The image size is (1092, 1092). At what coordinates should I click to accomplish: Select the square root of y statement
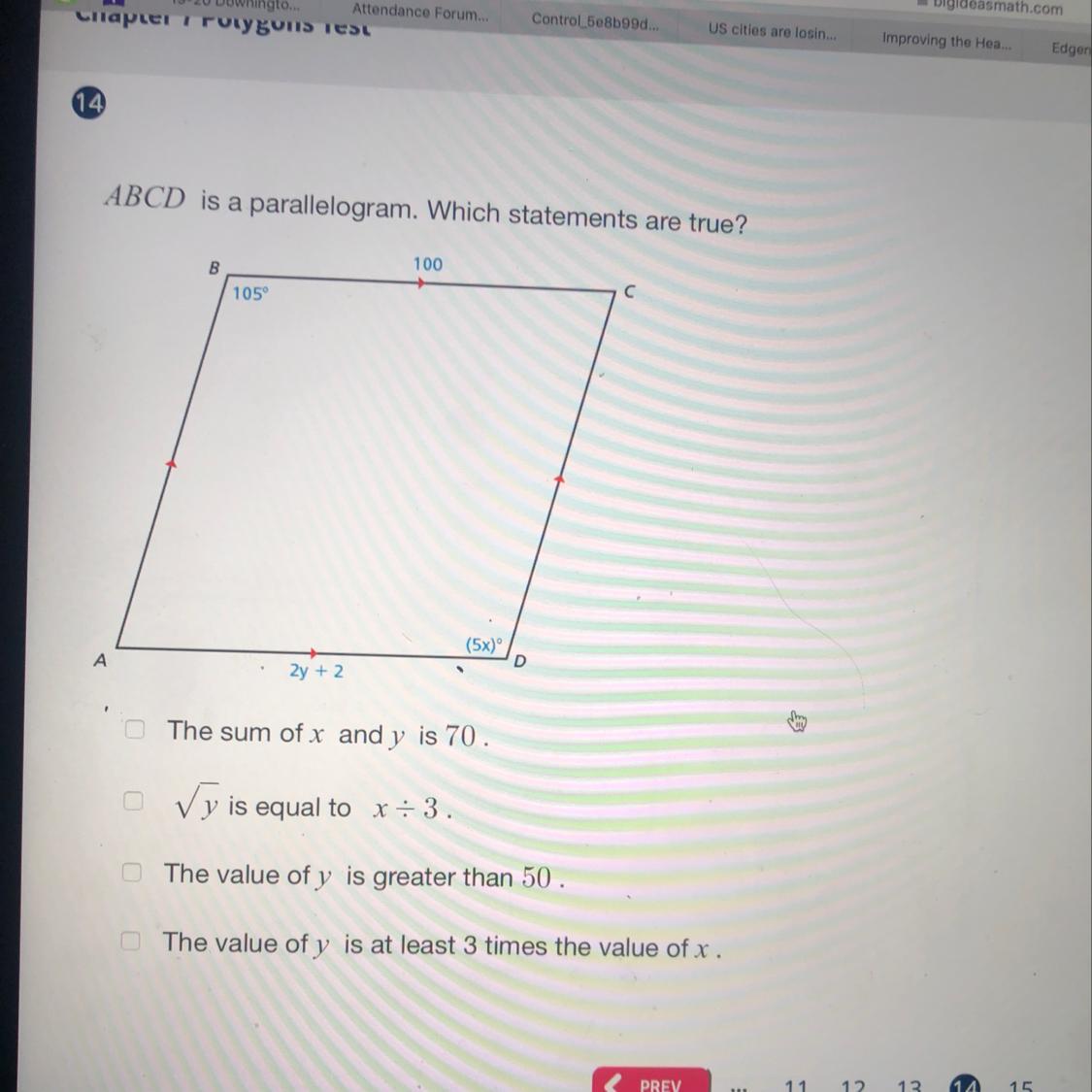point(133,801)
